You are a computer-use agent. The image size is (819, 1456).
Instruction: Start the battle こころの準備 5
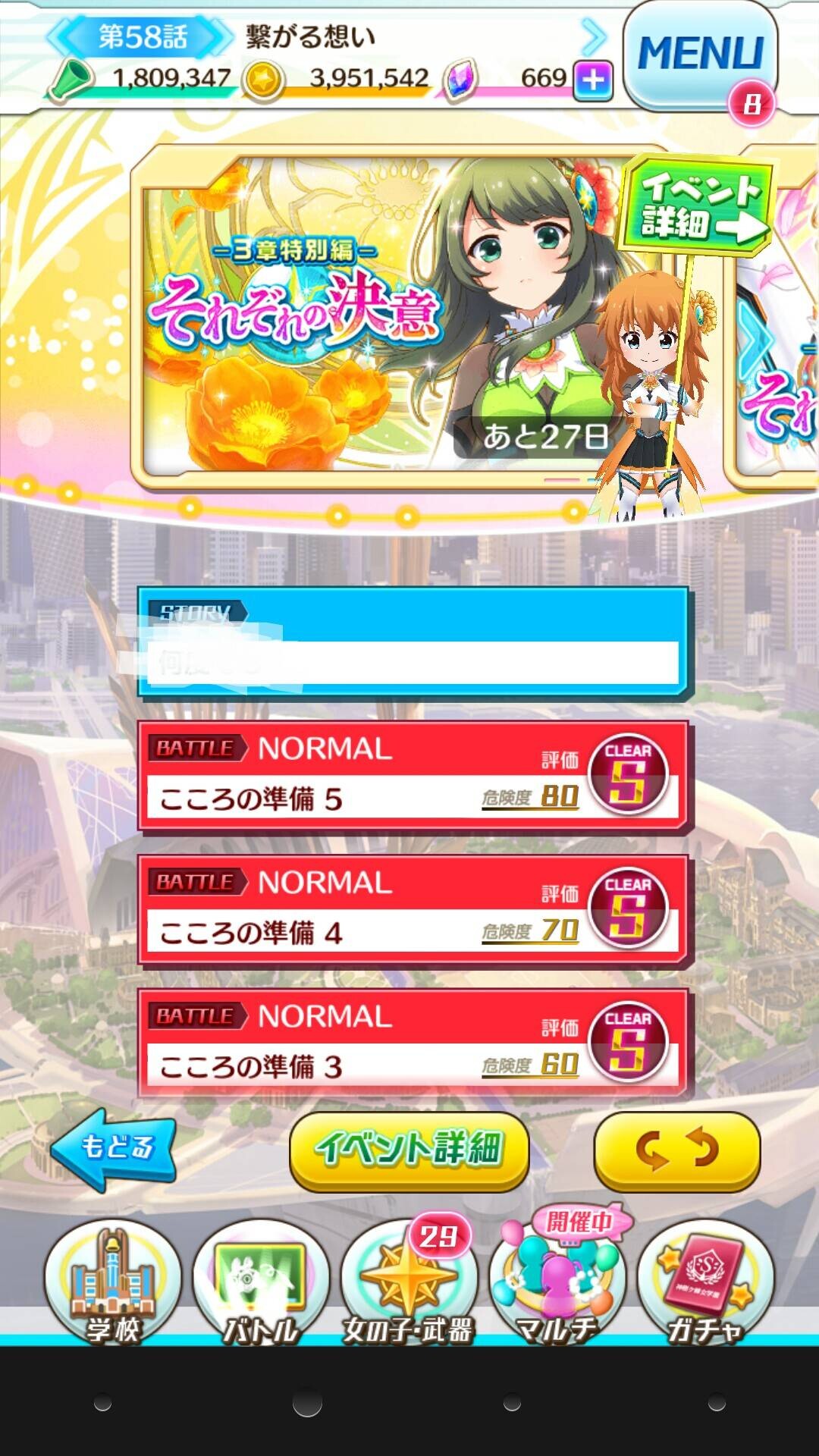tap(413, 776)
